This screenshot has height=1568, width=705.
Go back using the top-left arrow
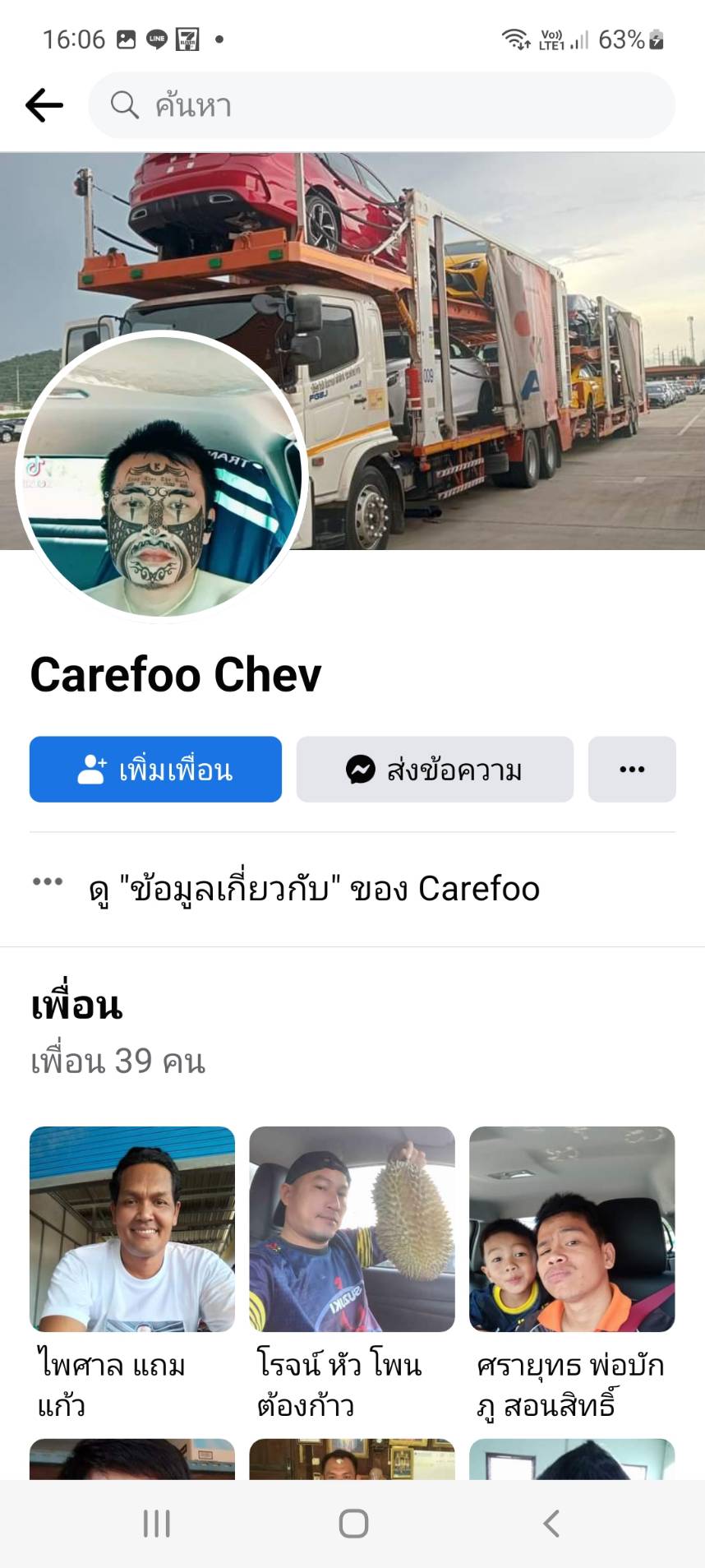pos(44,105)
